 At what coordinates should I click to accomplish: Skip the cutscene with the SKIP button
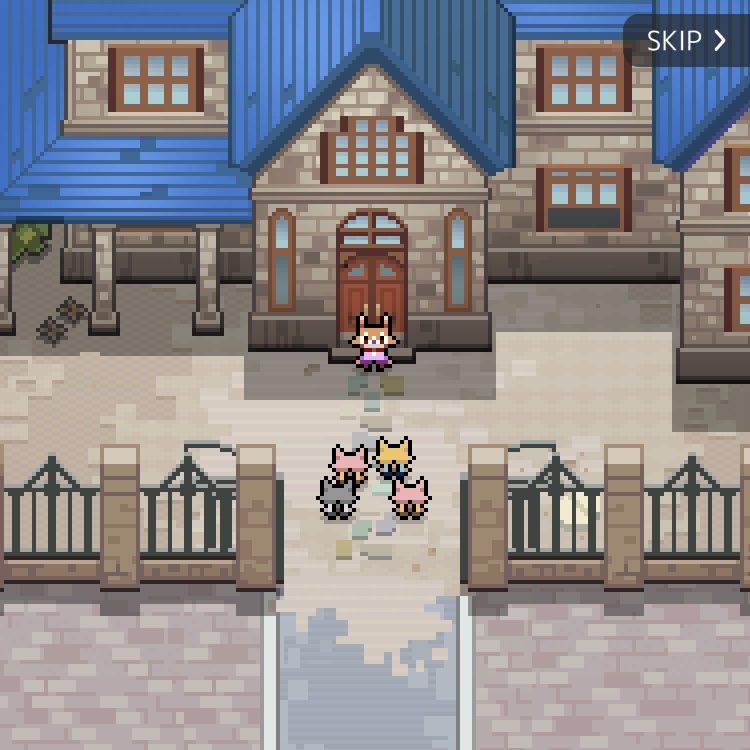pos(686,41)
